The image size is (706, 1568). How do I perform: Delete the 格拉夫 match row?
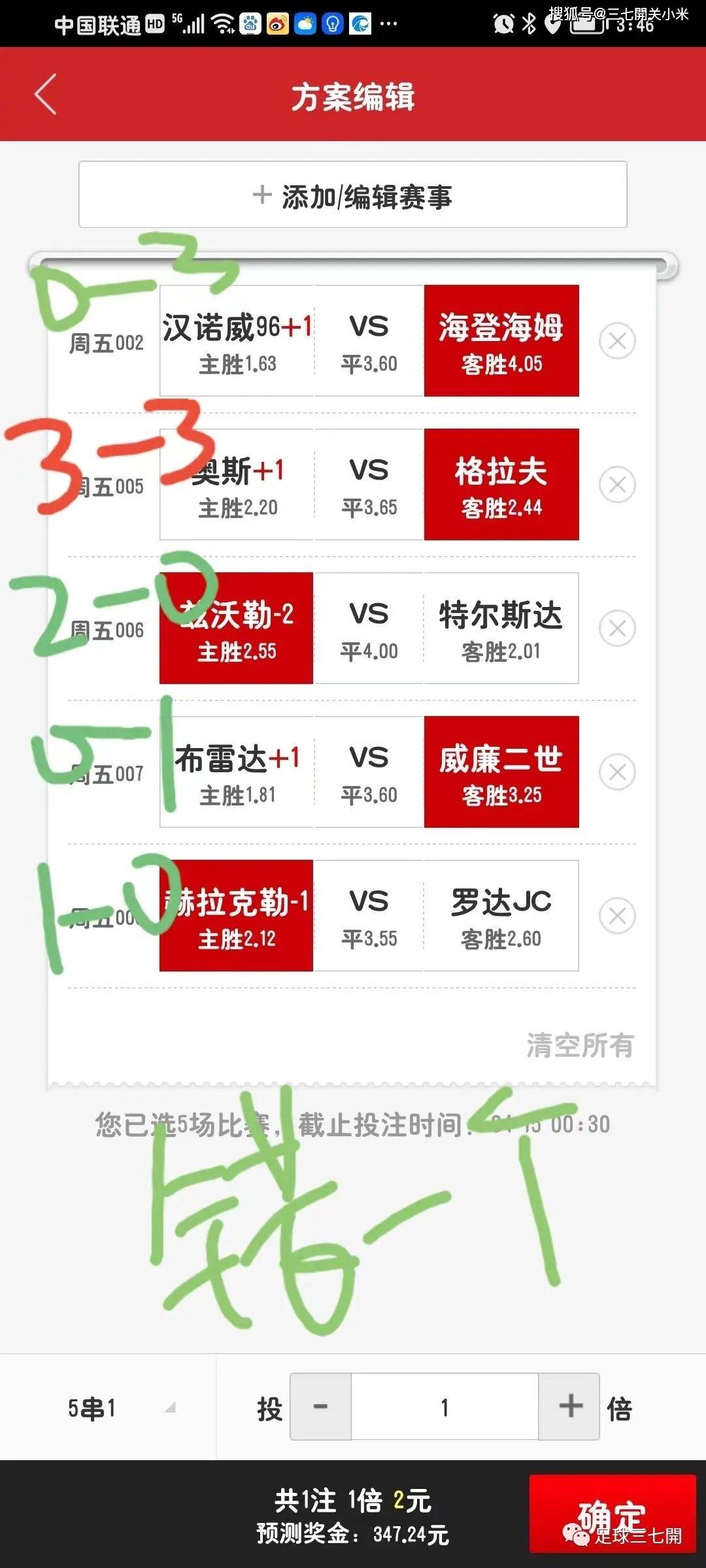(617, 485)
